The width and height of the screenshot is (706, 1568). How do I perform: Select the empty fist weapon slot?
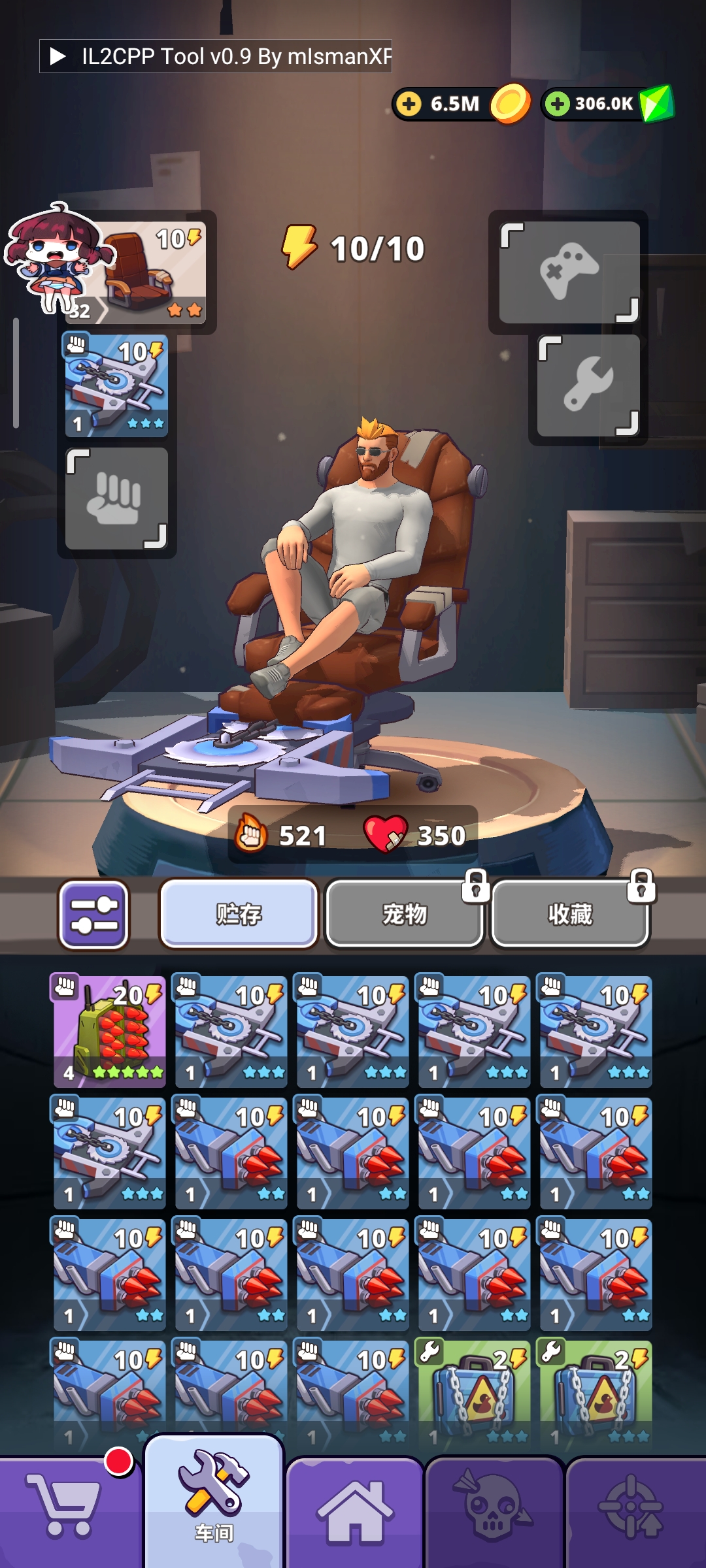click(x=116, y=499)
